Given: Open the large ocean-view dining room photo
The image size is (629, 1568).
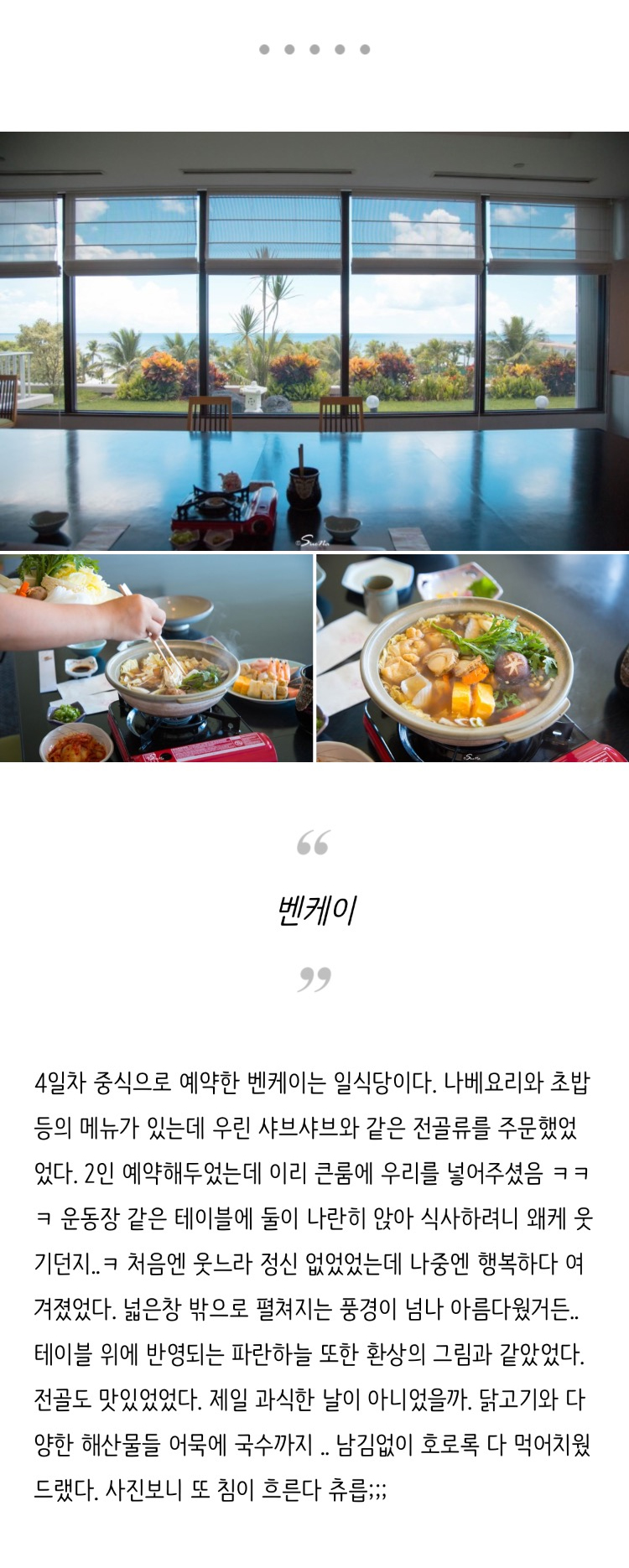Looking at the screenshot, I should [x=314, y=340].
